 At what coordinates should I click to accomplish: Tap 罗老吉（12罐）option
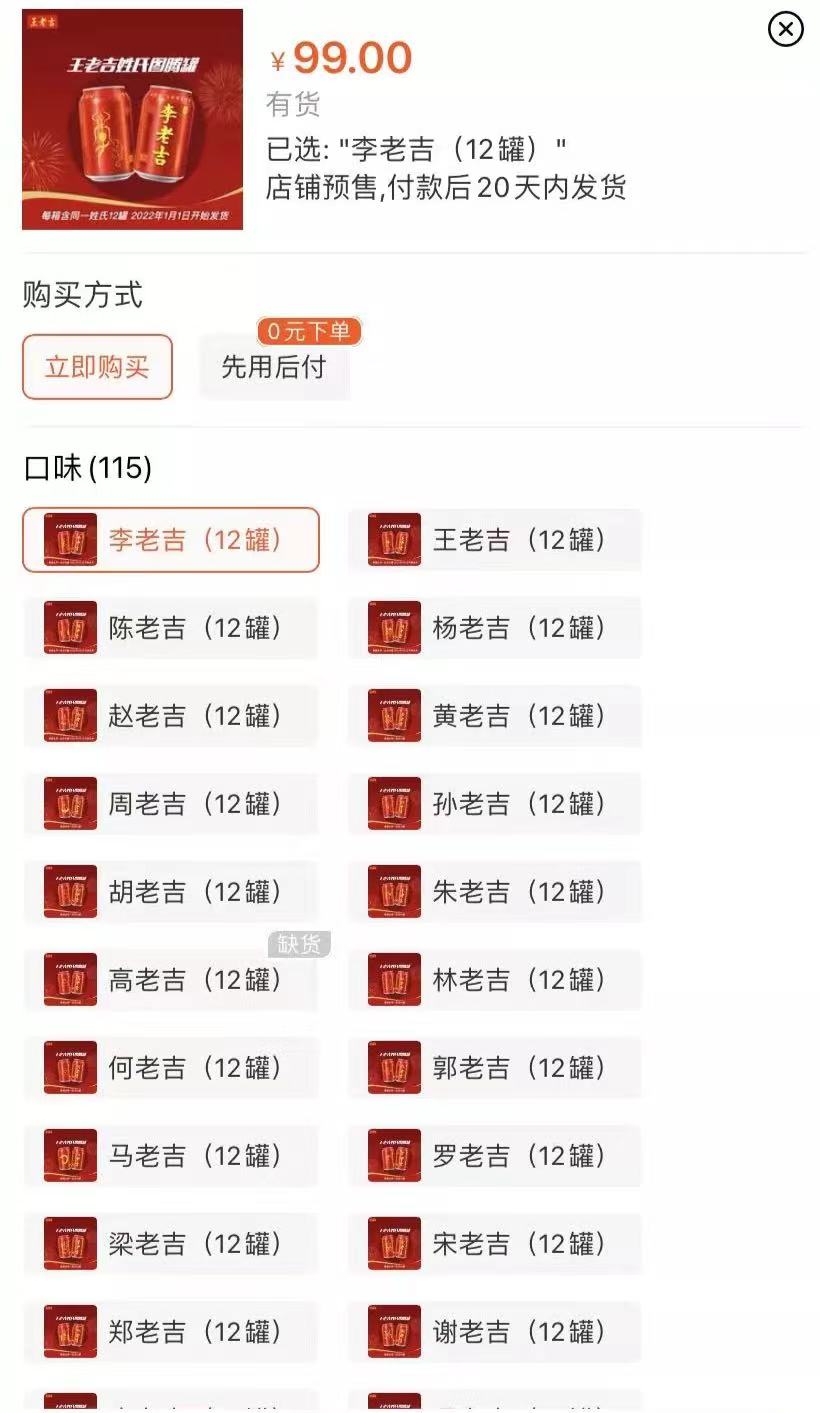pos(494,1156)
